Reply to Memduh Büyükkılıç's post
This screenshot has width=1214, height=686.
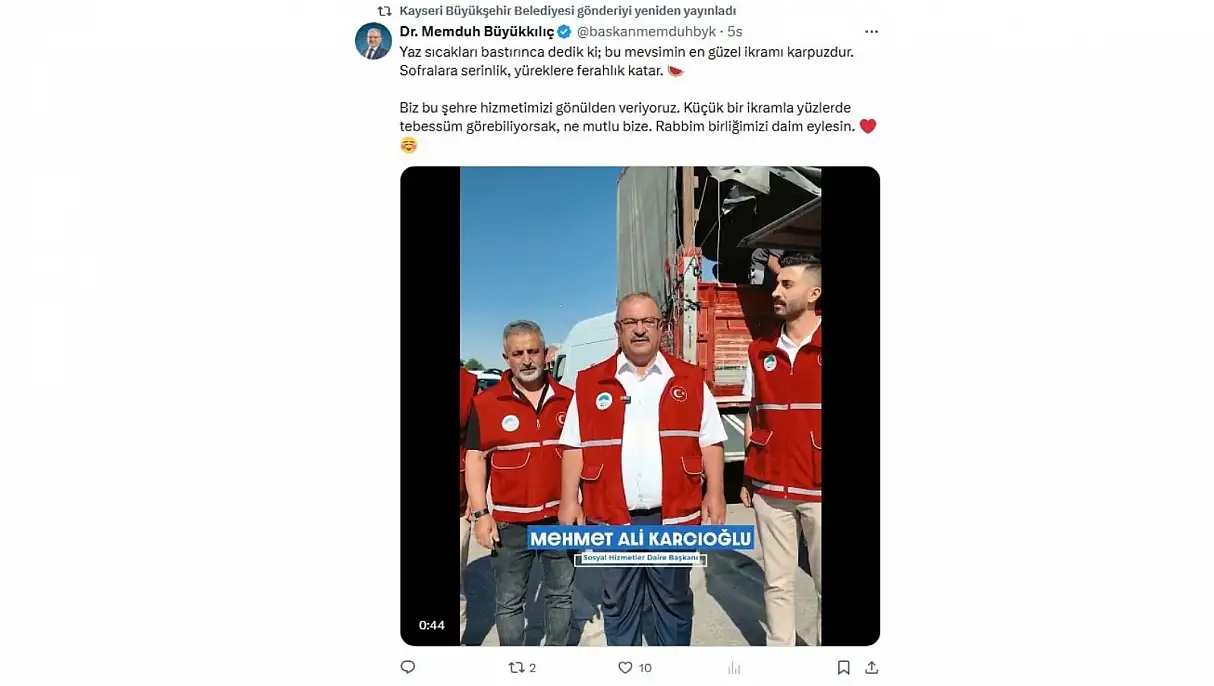(x=408, y=667)
